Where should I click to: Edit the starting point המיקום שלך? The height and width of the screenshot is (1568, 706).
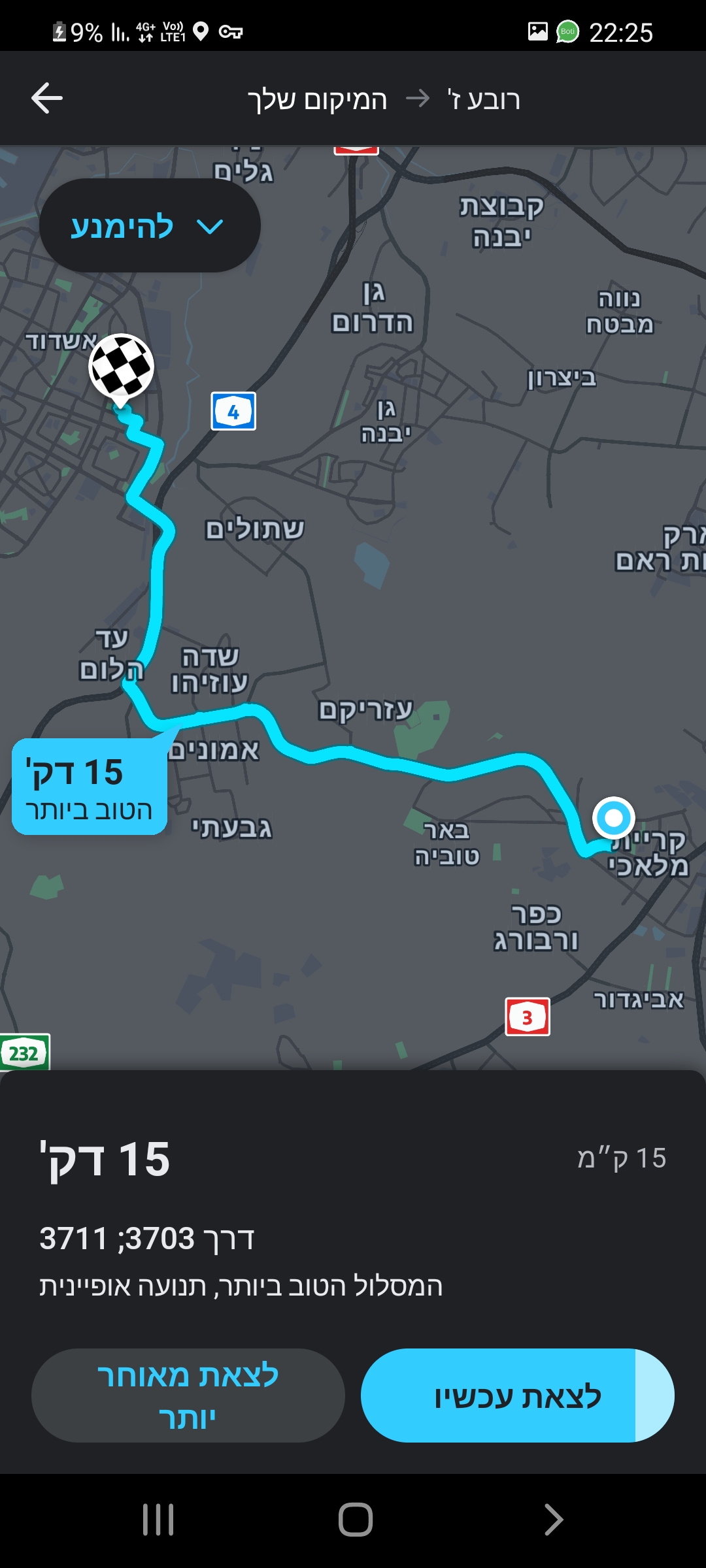tap(318, 99)
